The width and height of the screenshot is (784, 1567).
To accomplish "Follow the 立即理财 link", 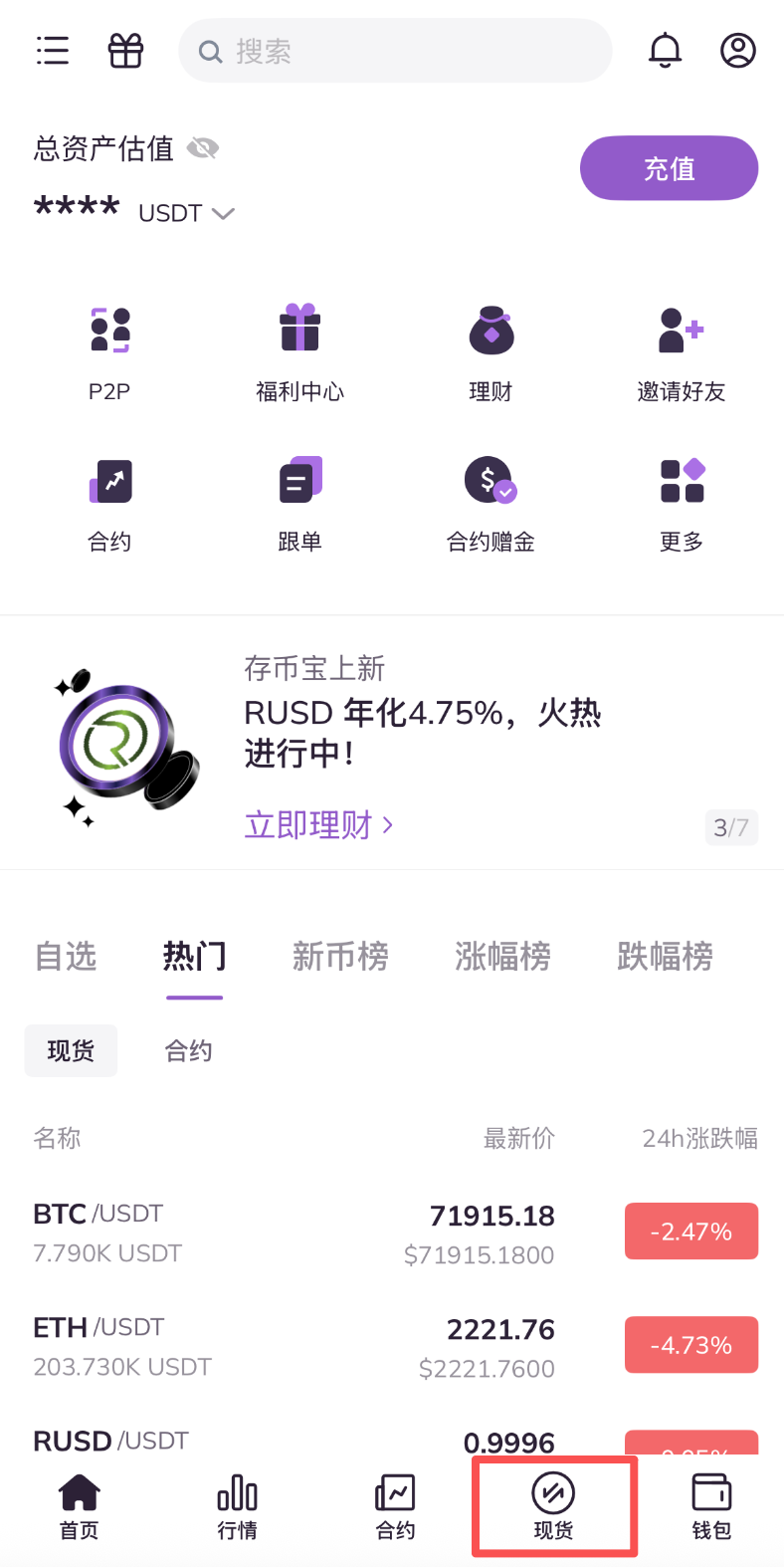I will [x=318, y=825].
